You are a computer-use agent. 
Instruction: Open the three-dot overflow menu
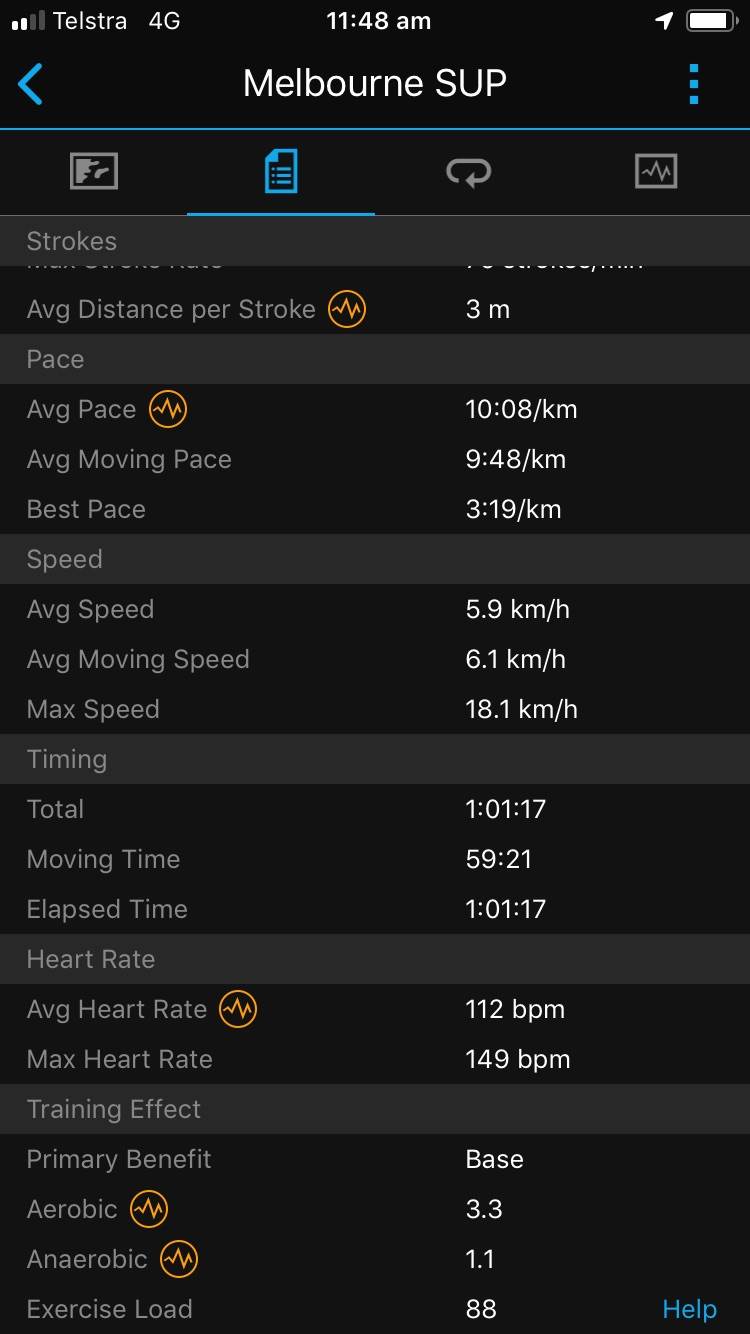[x=694, y=84]
